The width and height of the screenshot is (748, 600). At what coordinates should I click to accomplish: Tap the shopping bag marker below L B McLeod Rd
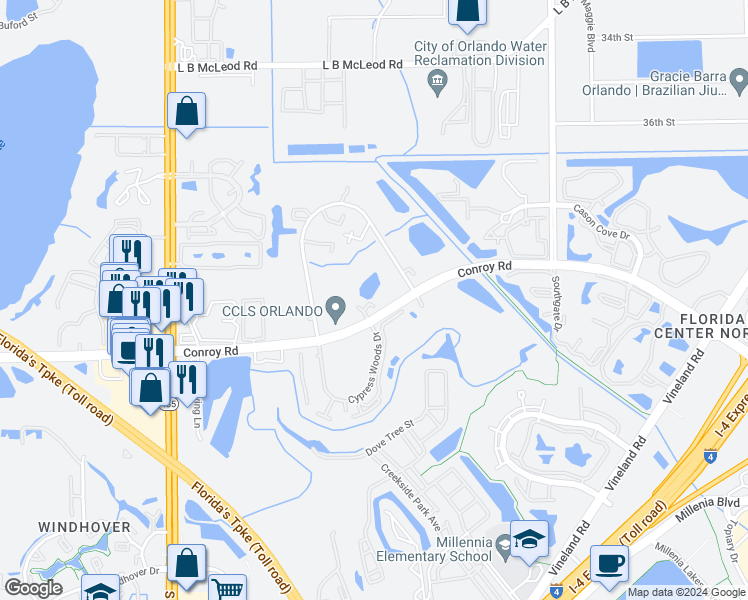(x=187, y=111)
